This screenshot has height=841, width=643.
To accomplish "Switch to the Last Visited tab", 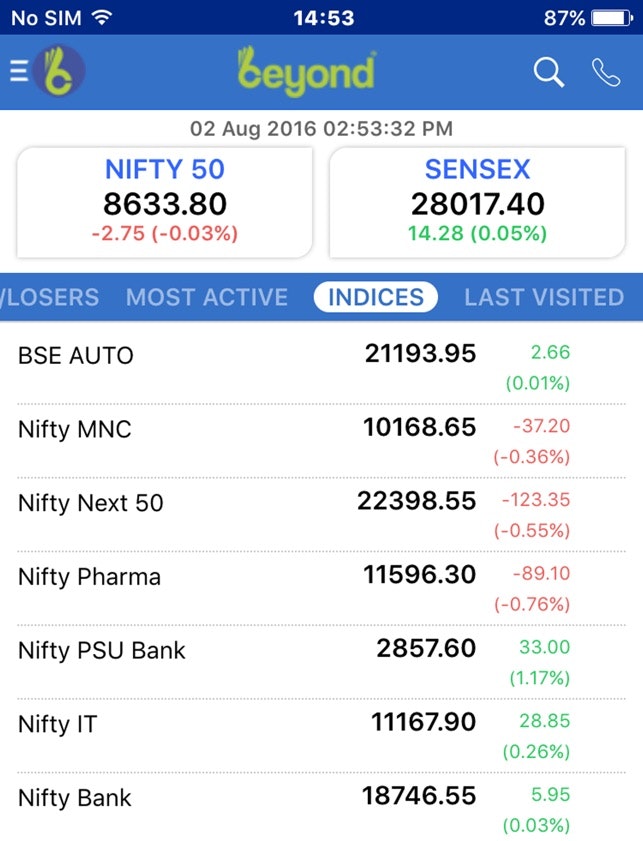I will (x=544, y=297).
